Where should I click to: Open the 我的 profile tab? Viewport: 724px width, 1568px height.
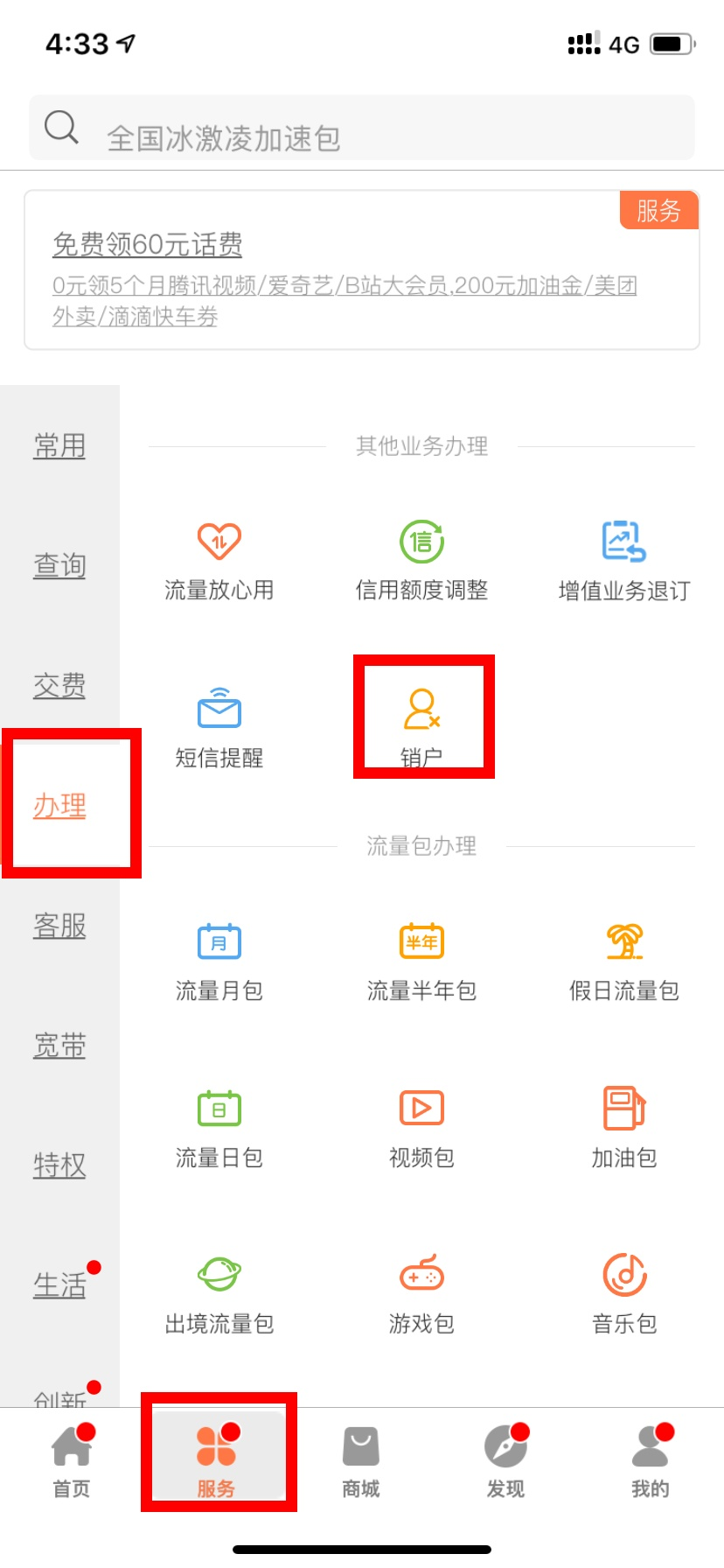pos(650,1461)
